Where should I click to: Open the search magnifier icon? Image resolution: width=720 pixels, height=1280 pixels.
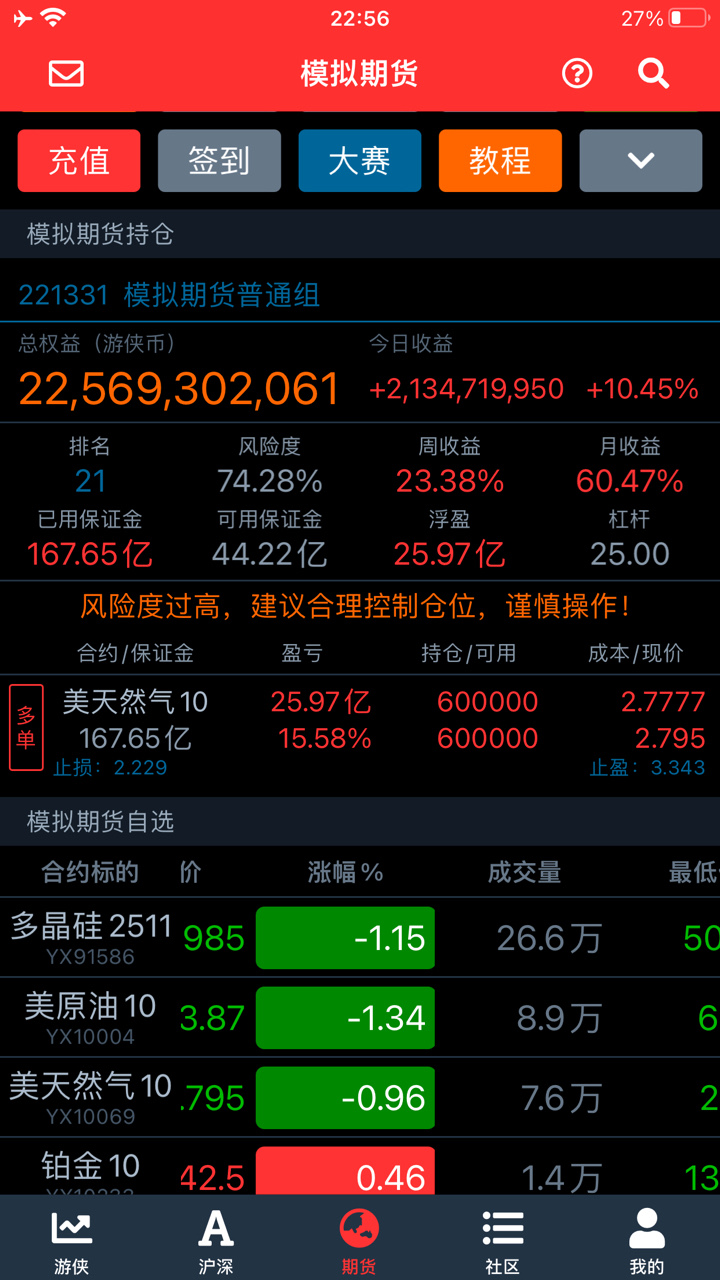click(653, 73)
